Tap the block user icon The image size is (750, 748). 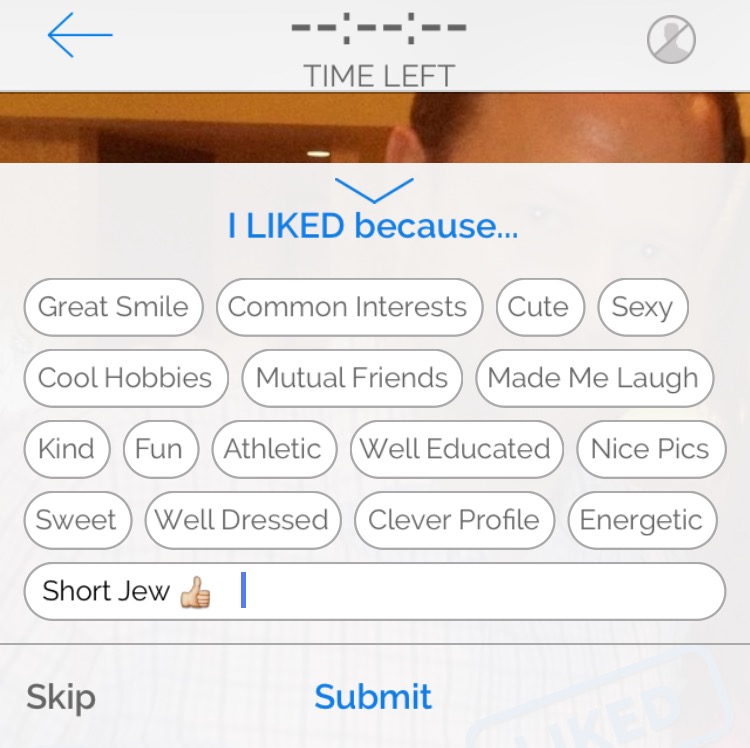(671, 41)
